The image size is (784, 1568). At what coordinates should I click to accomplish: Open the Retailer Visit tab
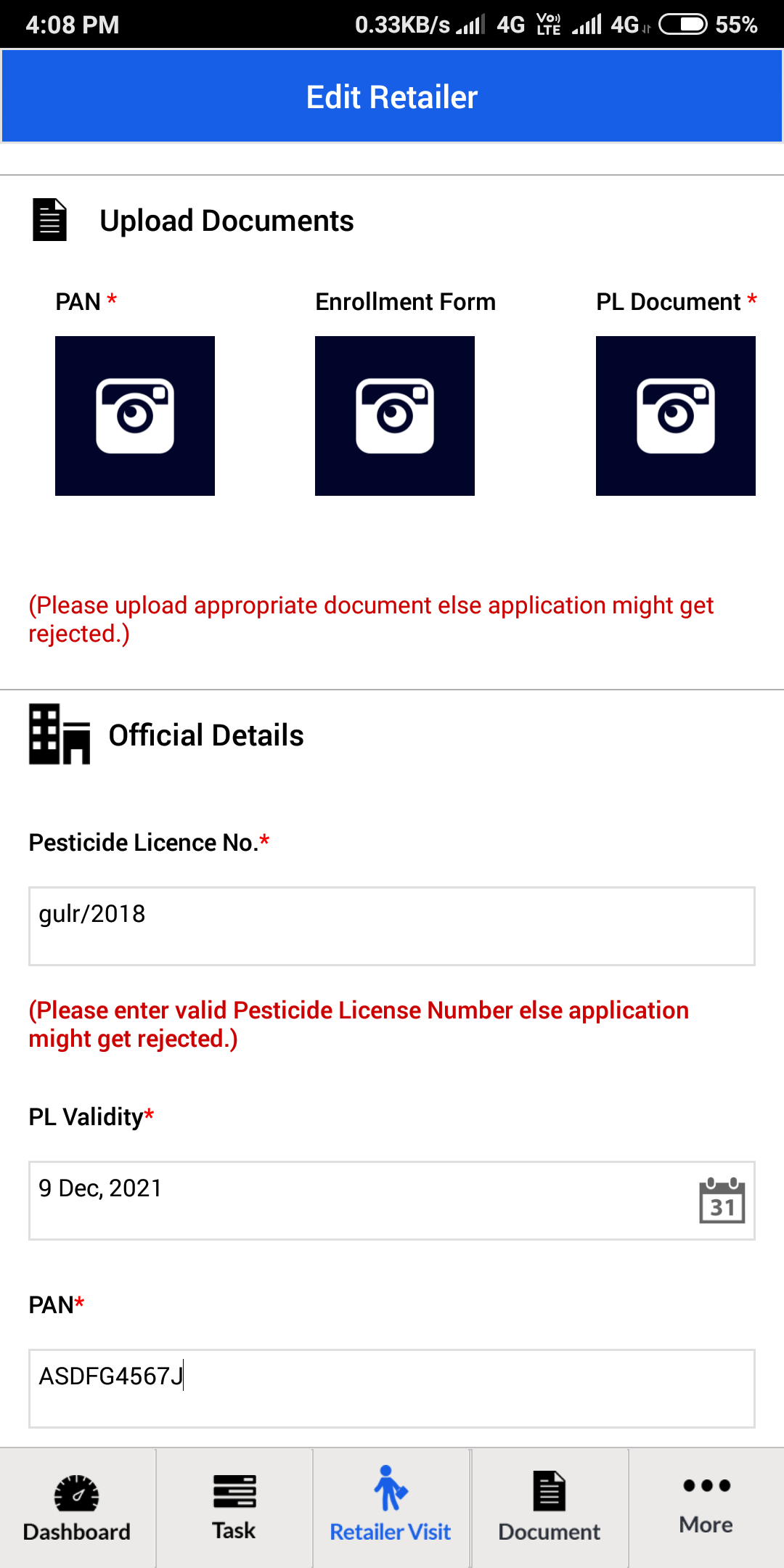point(391,1508)
